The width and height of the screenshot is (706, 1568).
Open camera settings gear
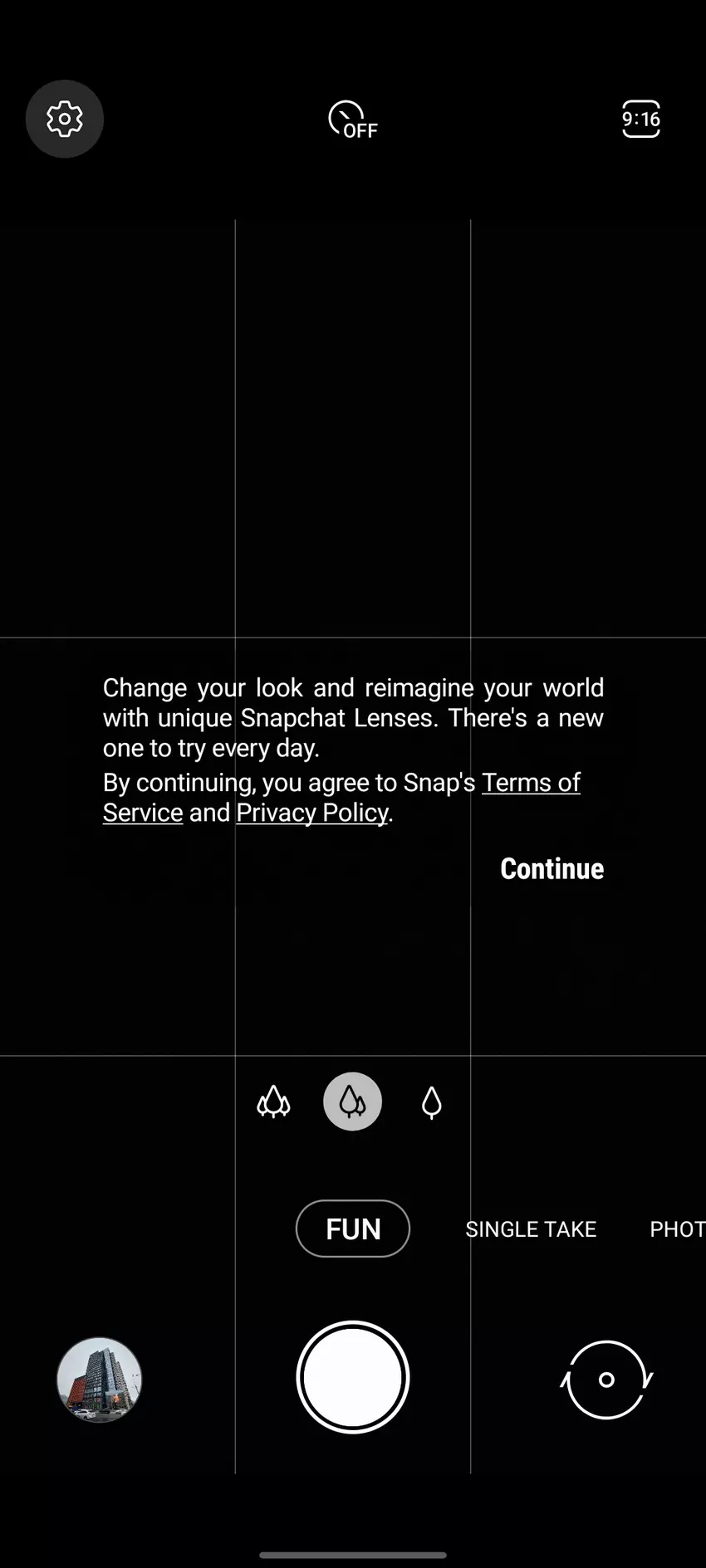65,120
